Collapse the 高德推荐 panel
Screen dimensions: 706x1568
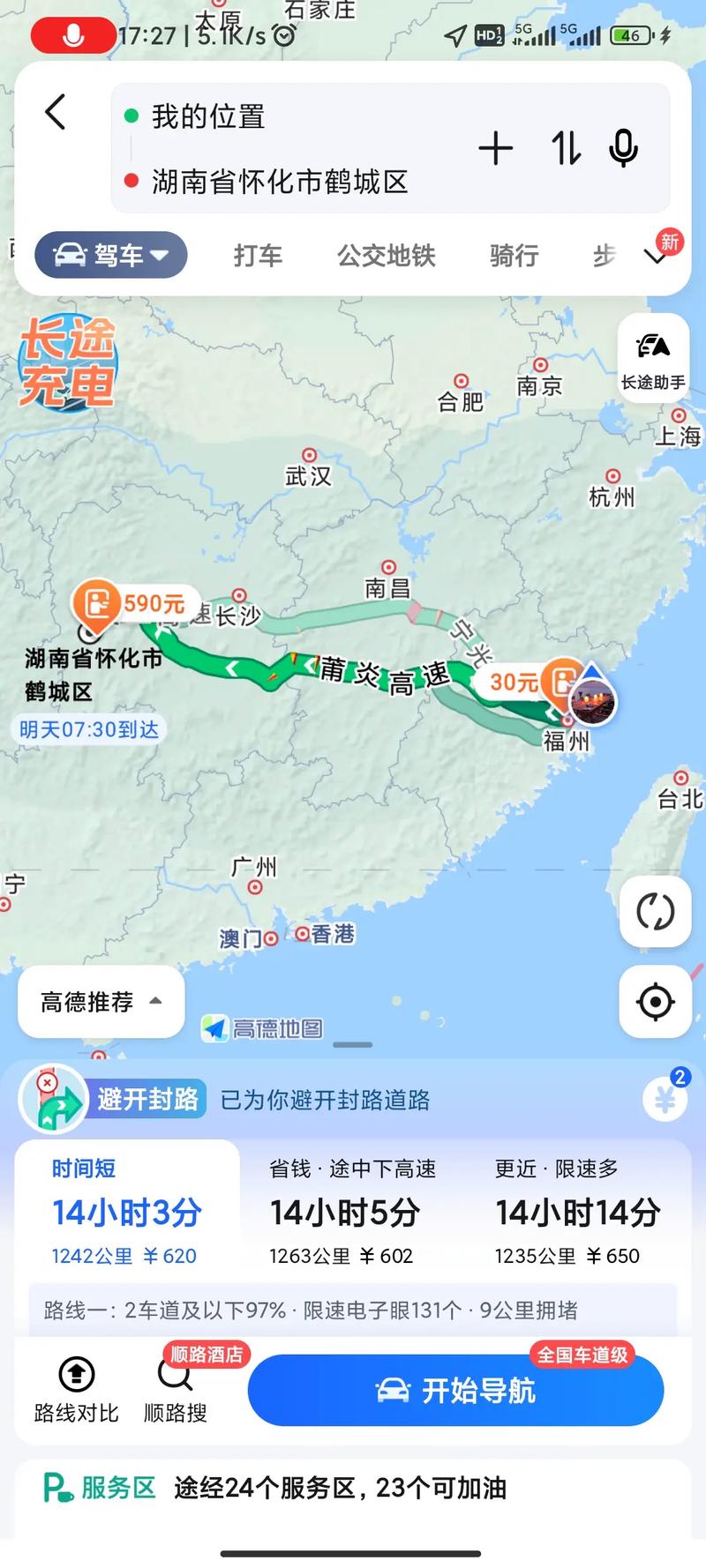(x=101, y=1001)
